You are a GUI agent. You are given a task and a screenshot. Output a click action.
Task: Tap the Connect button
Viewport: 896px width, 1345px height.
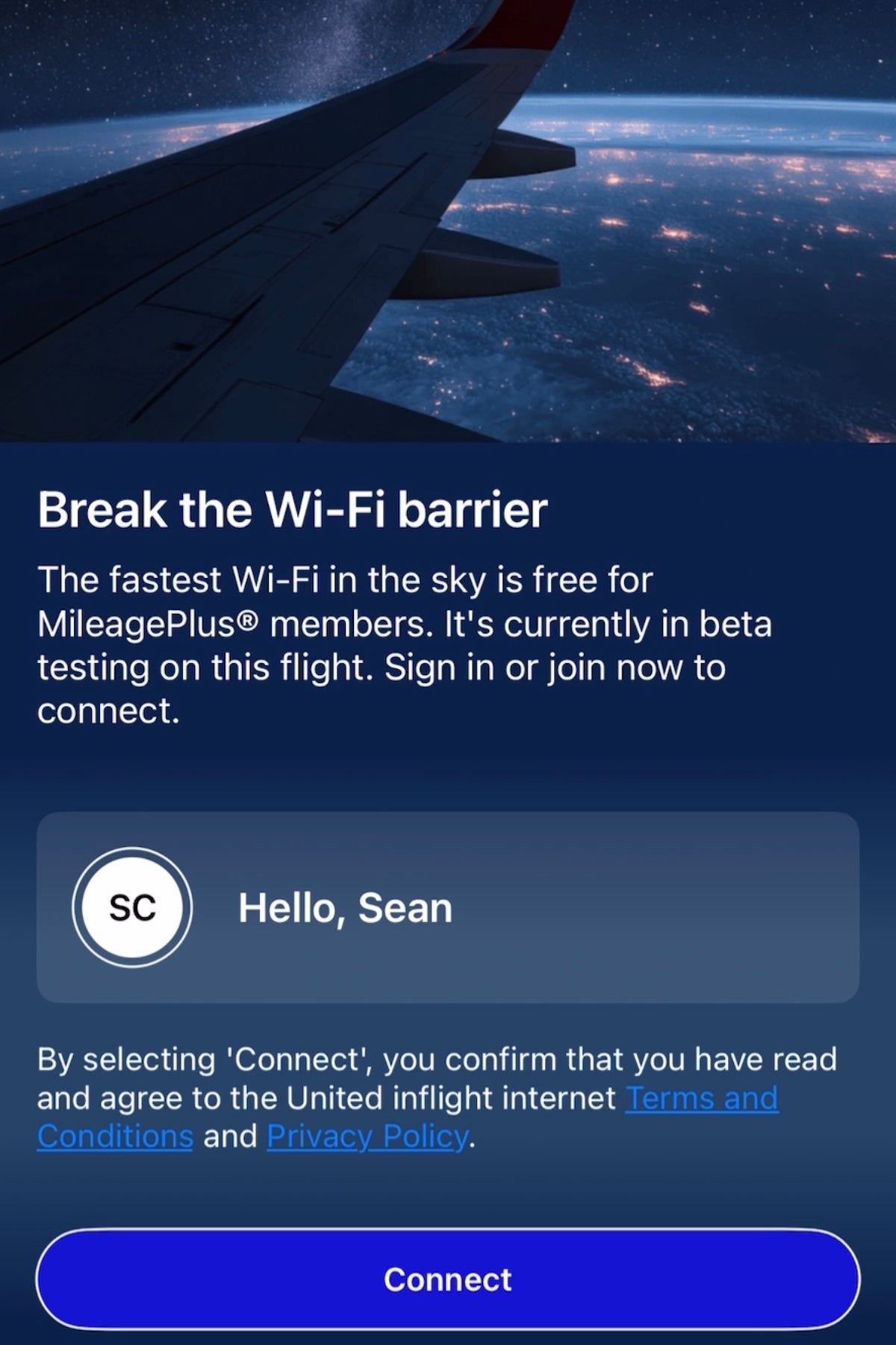pyautogui.click(x=447, y=1279)
